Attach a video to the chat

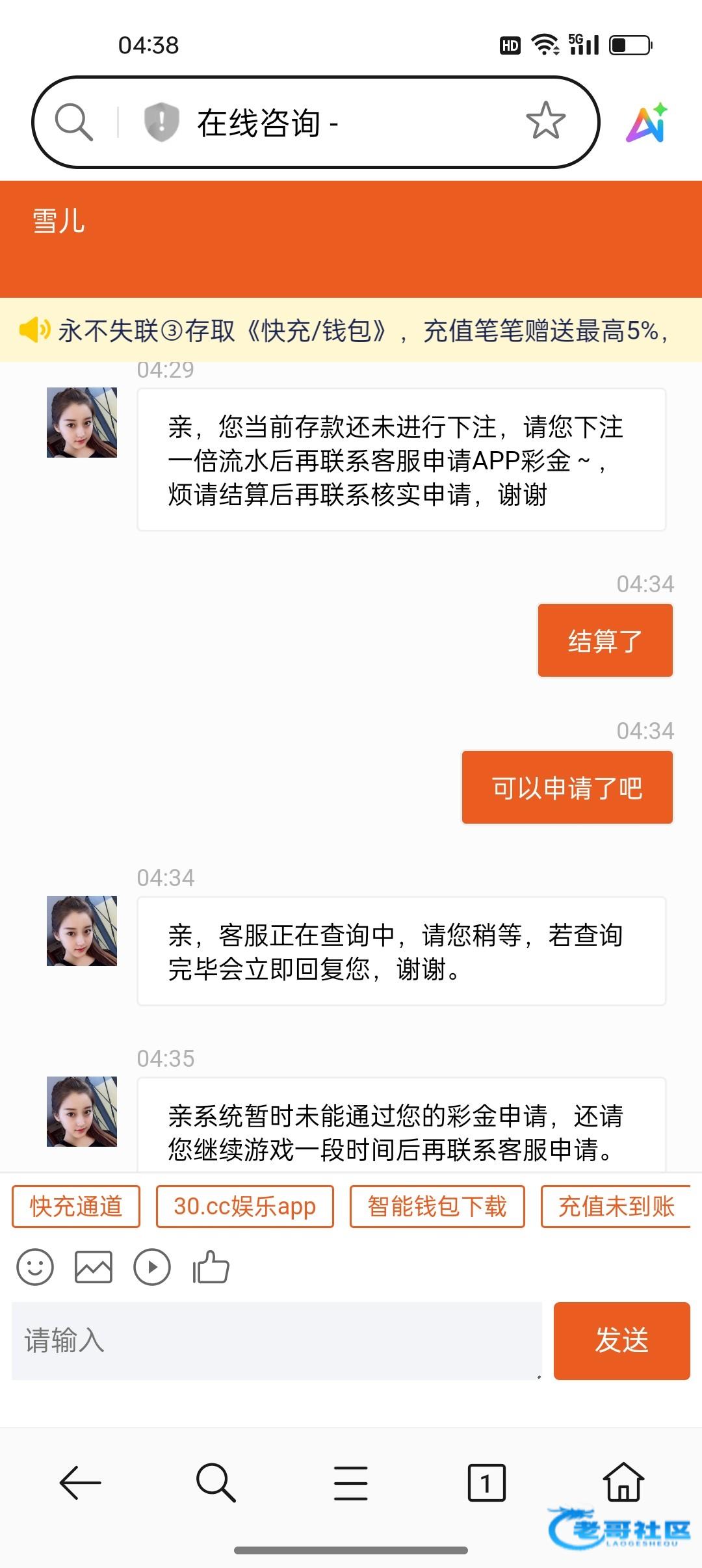coord(152,1267)
